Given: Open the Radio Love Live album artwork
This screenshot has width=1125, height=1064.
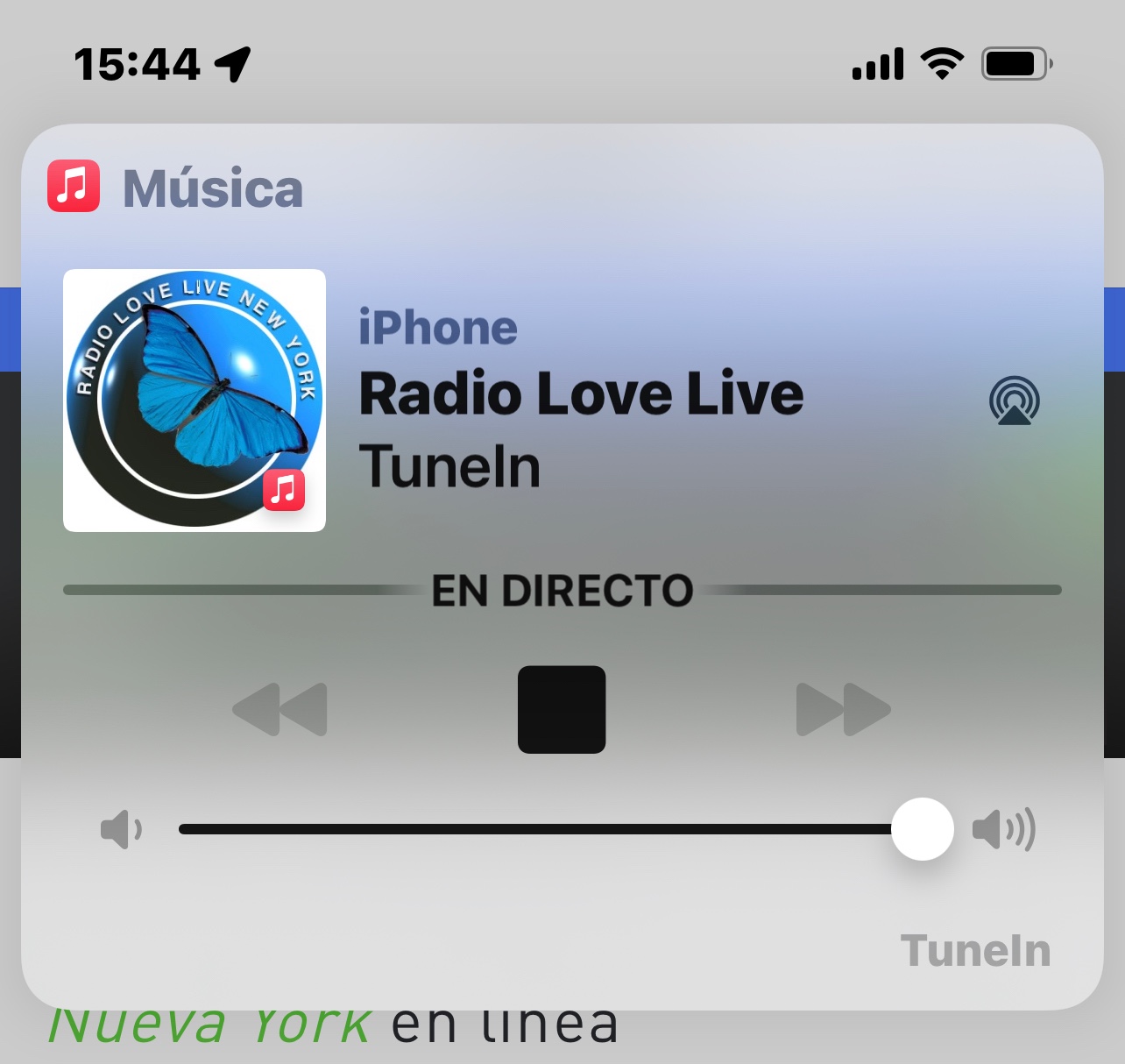Looking at the screenshot, I should coord(195,401).
